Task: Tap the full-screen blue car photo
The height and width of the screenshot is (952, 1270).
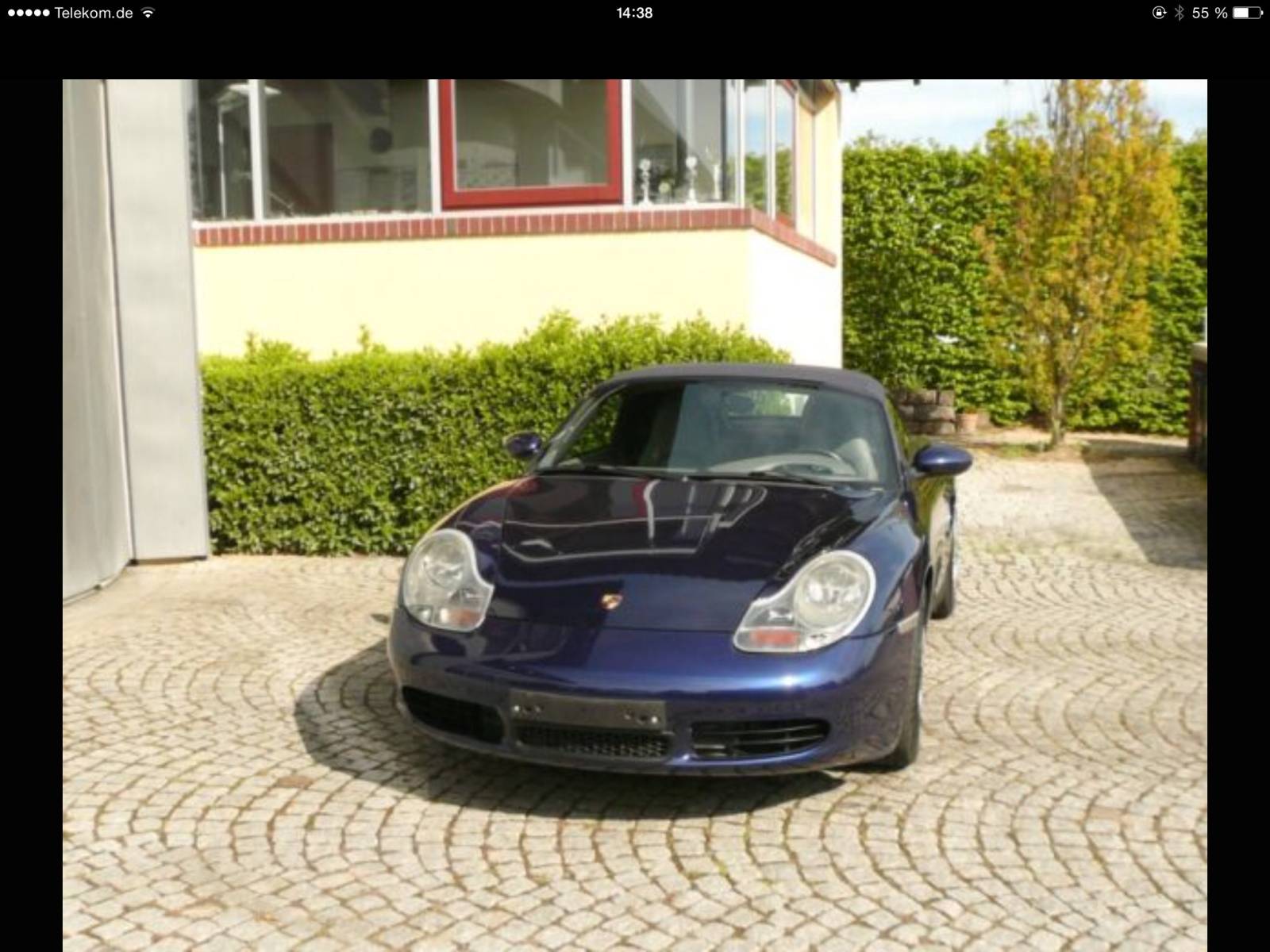Action: click(x=635, y=516)
